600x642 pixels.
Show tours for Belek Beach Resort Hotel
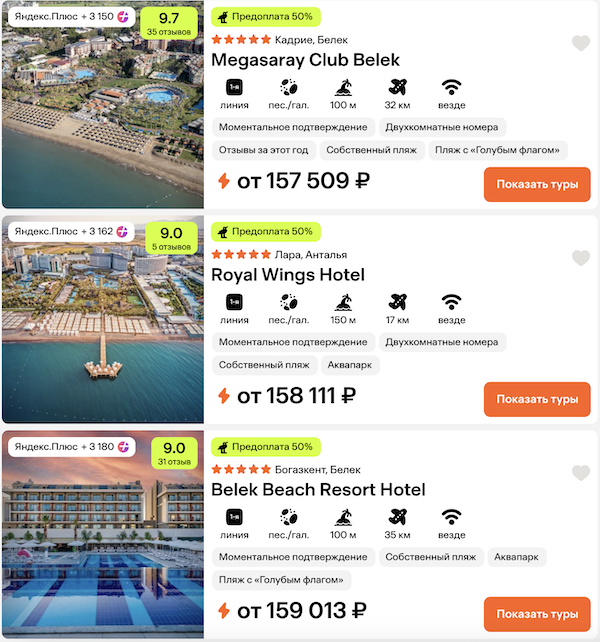[x=537, y=614]
